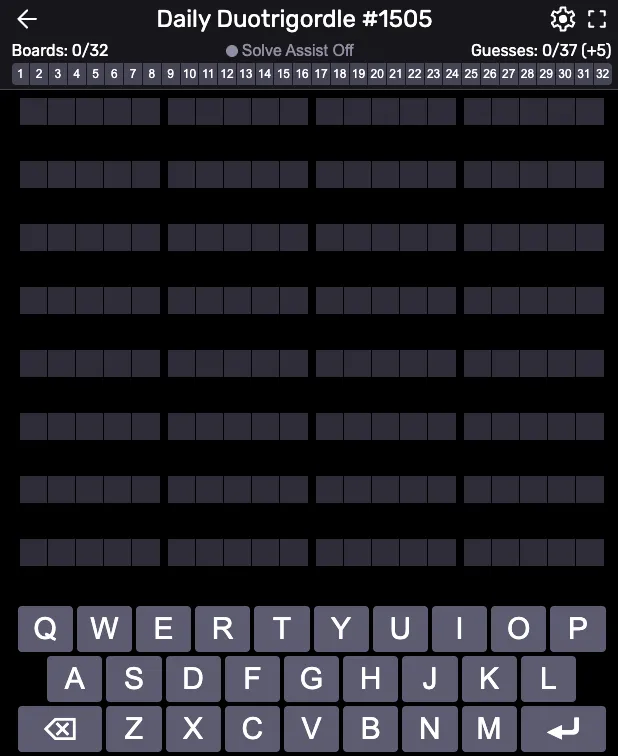
Task: Select board number 16 in the board strip
Action: (x=302, y=73)
